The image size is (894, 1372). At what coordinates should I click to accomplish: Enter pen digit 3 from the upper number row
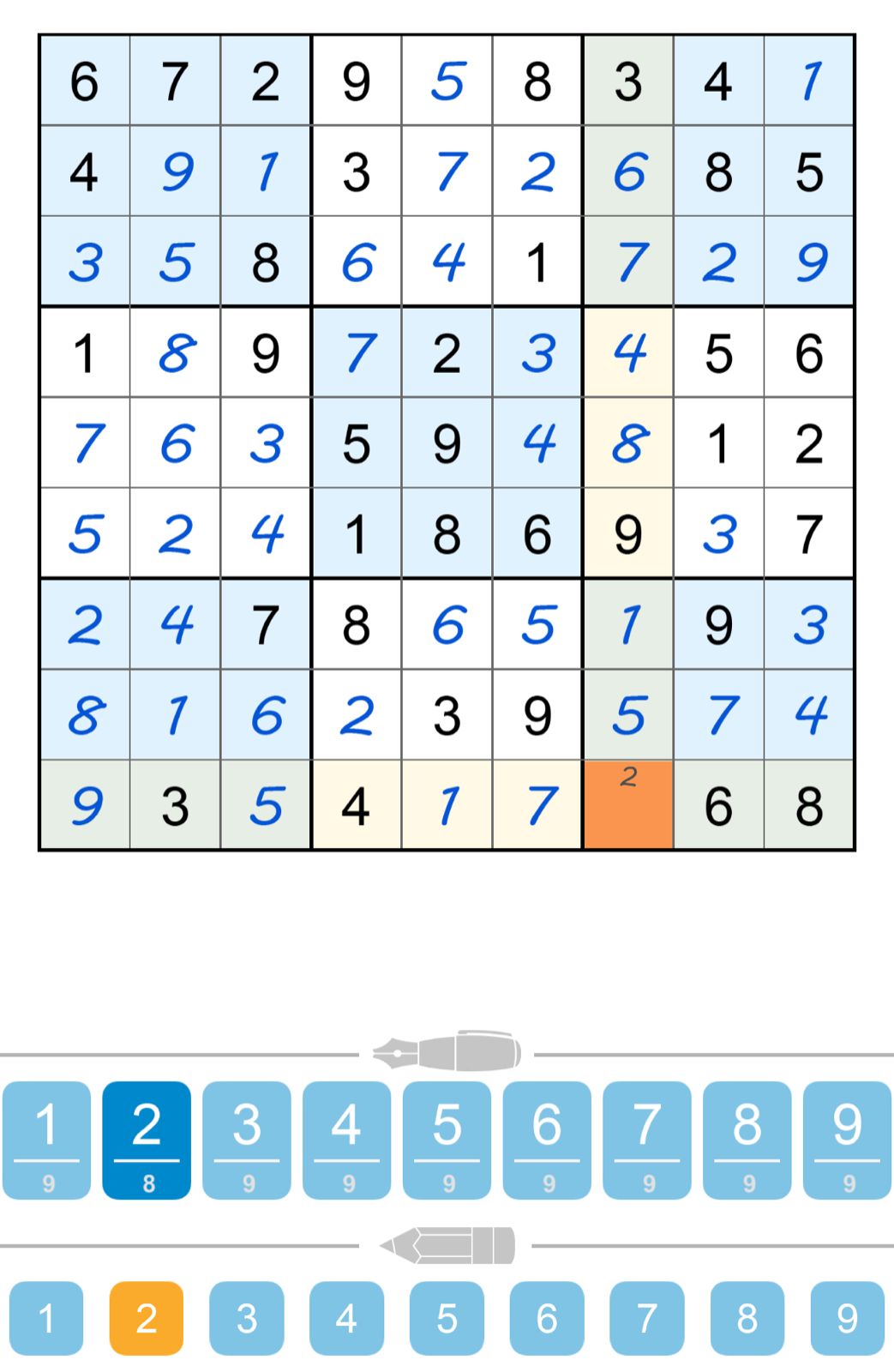pyautogui.click(x=247, y=1139)
